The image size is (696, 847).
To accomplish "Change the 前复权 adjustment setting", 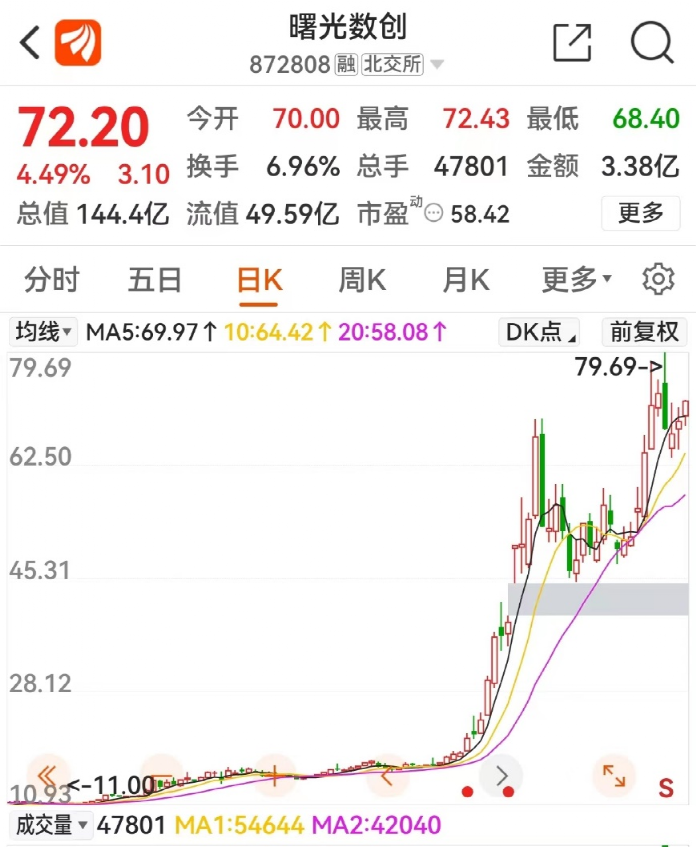I will pos(645,332).
